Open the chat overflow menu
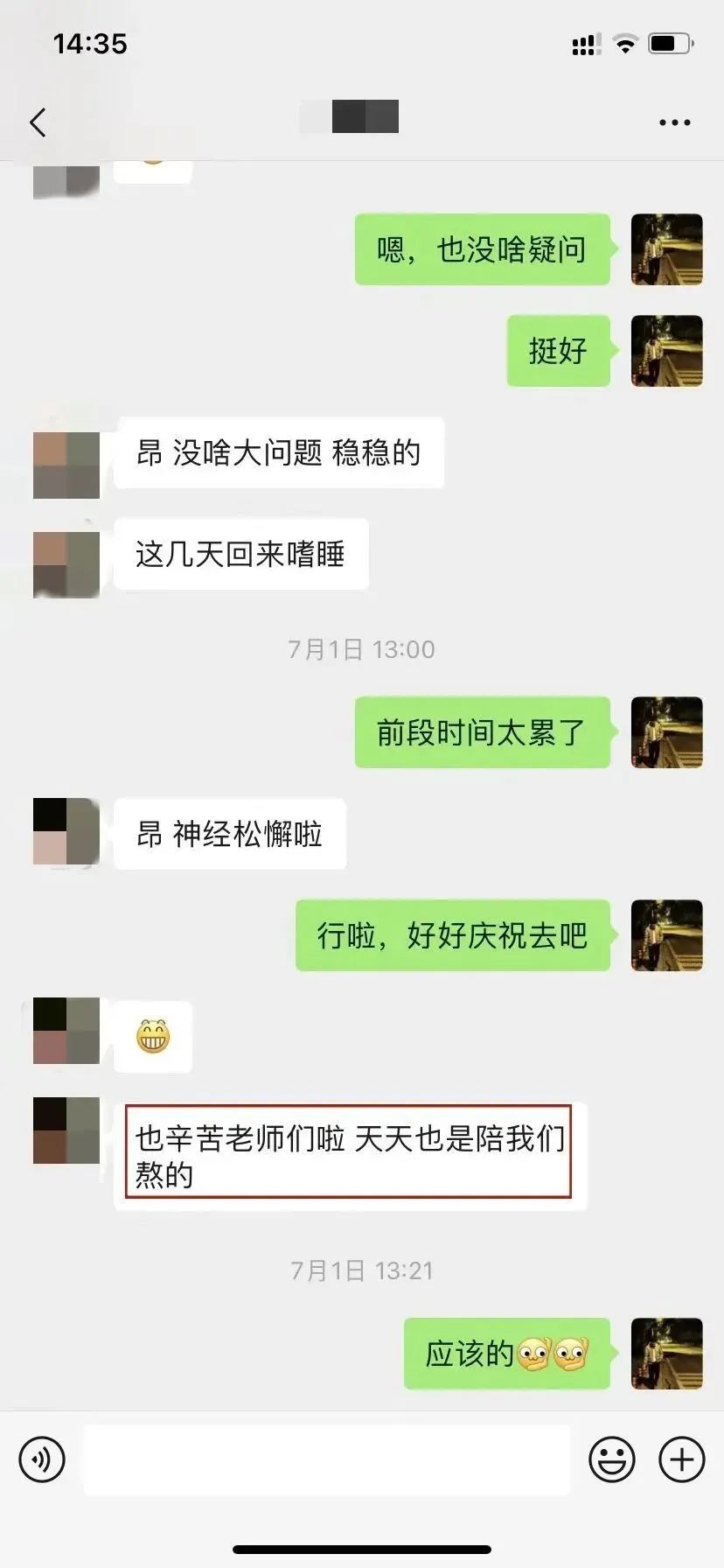This screenshot has width=724, height=1568. 674,122
